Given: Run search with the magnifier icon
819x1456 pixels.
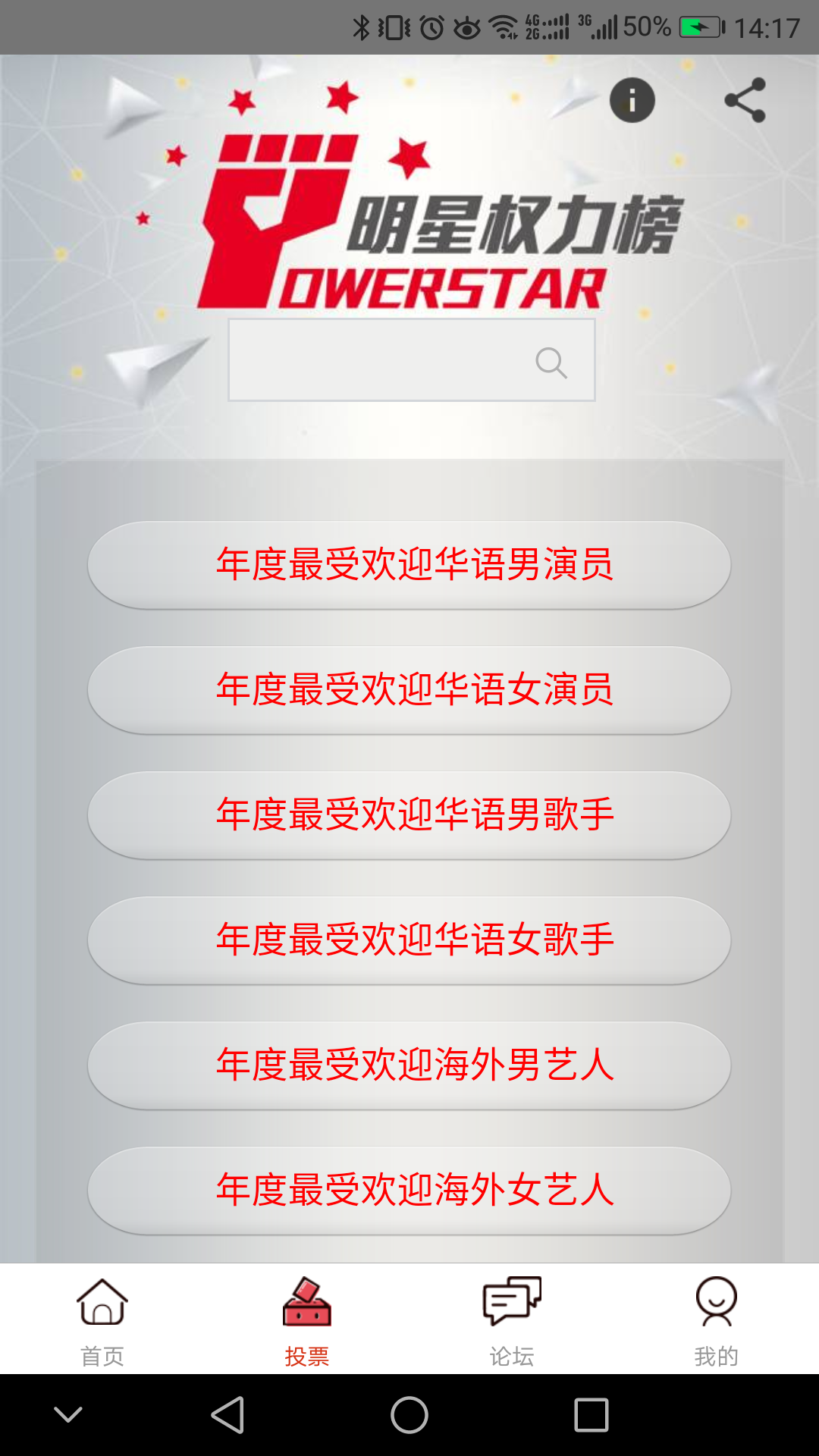Looking at the screenshot, I should [x=551, y=362].
